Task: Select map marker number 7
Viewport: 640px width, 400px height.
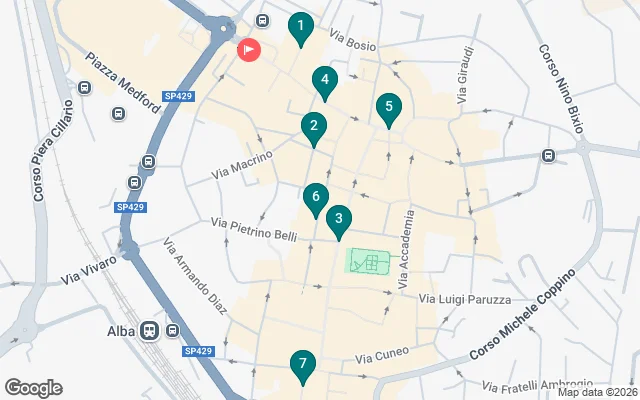Action: (301, 365)
